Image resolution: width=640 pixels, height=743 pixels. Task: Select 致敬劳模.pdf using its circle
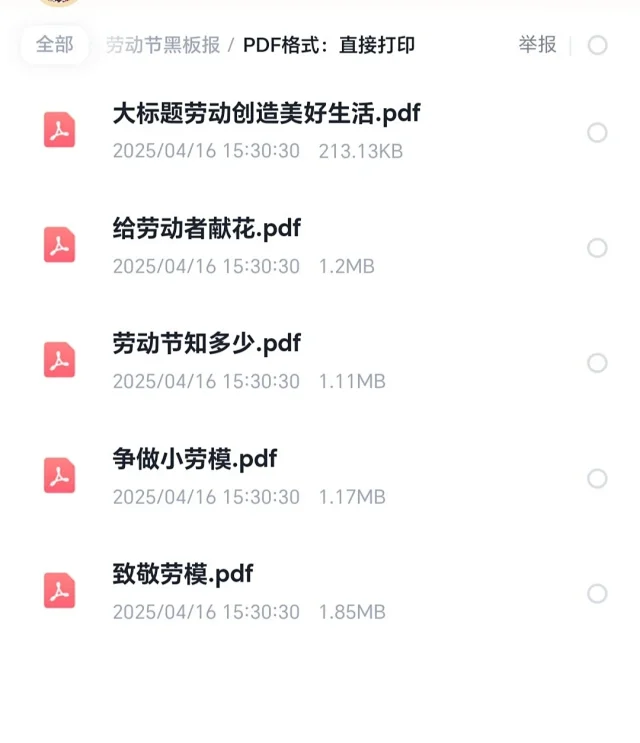[x=597, y=594]
